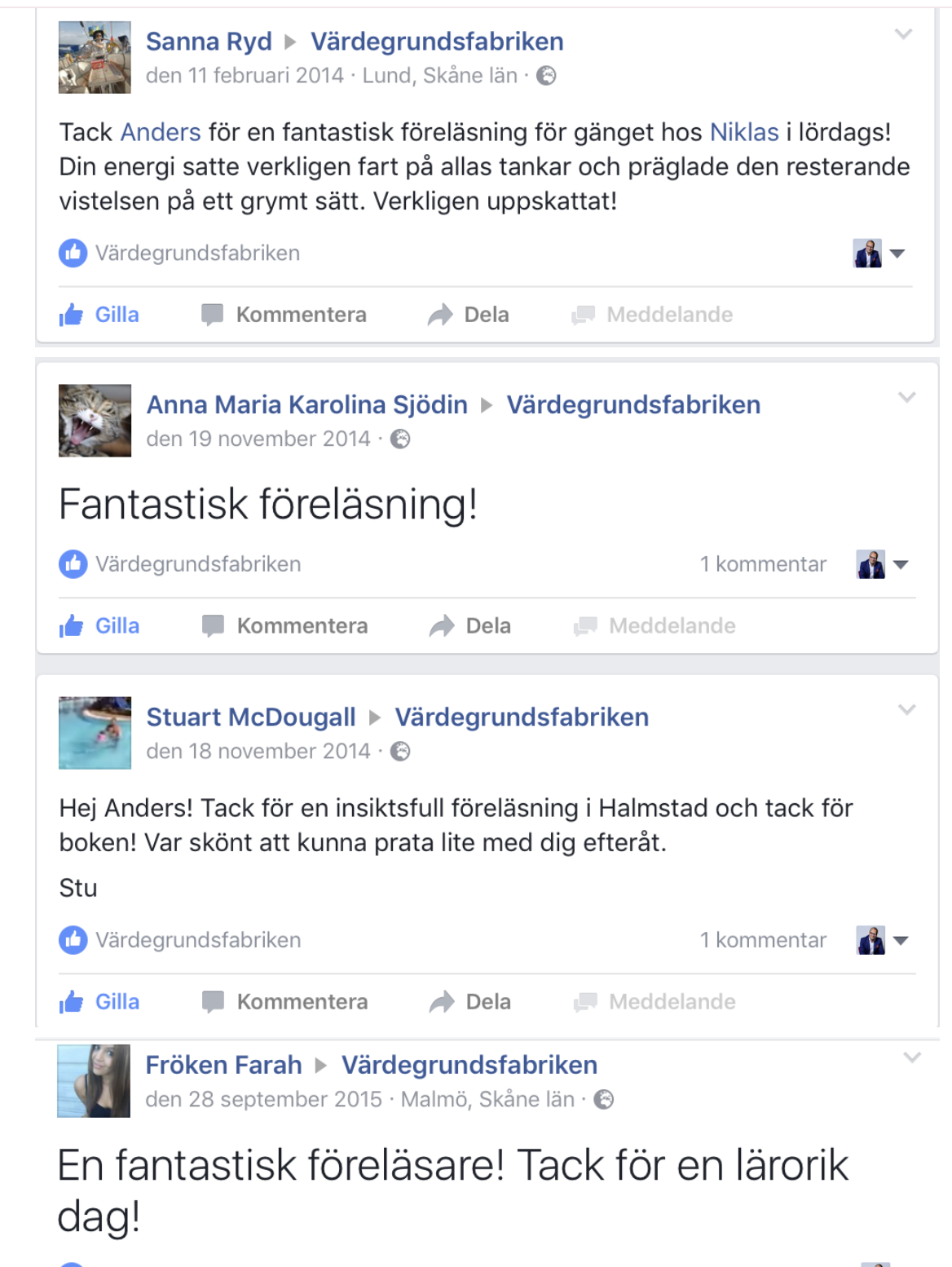Open Fröken Farah's profile

pos(223,1065)
